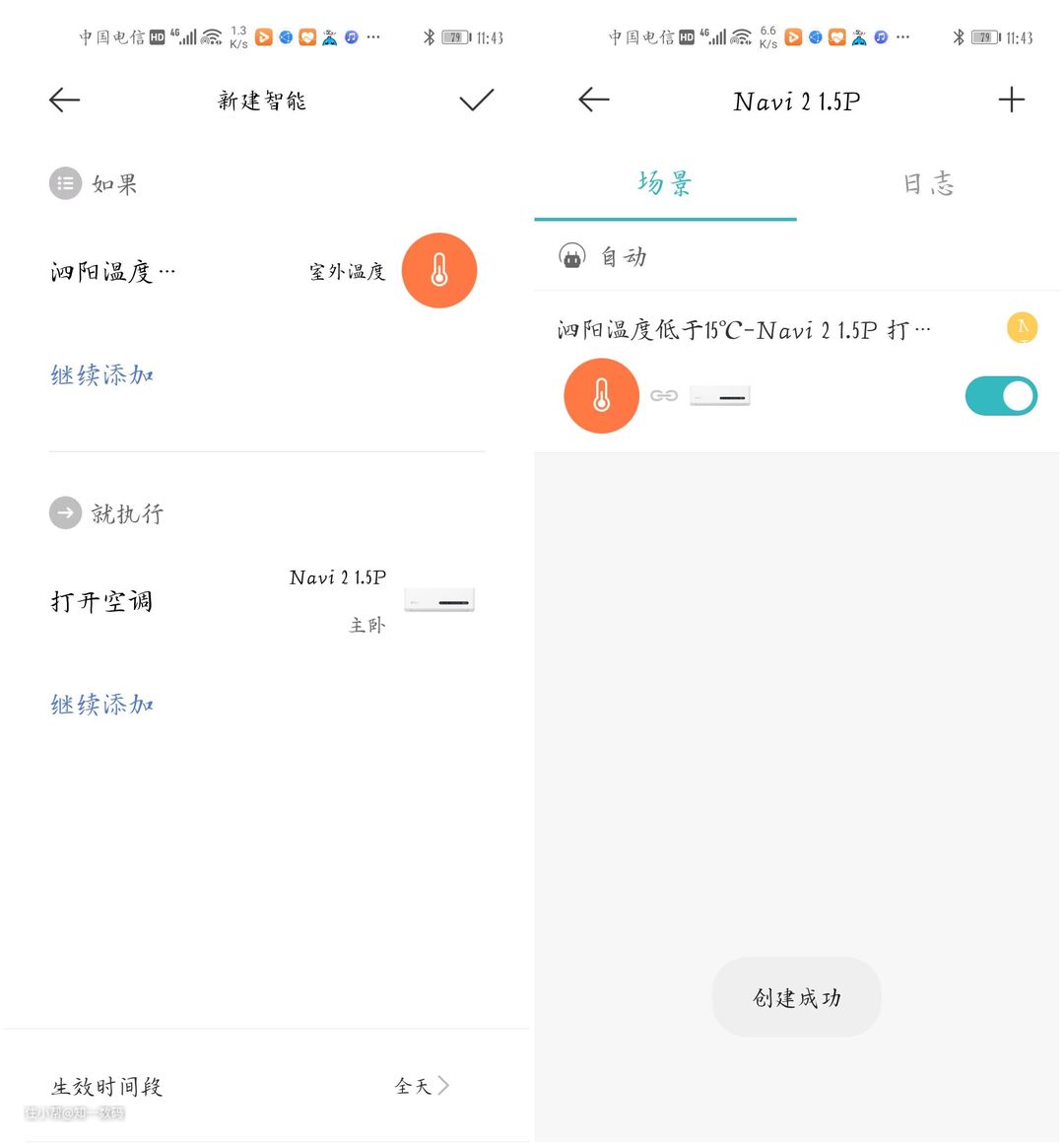Tap 继续添加 under 就执行 section
Screen dimensions: 1064x1147
(x=102, y=705)
